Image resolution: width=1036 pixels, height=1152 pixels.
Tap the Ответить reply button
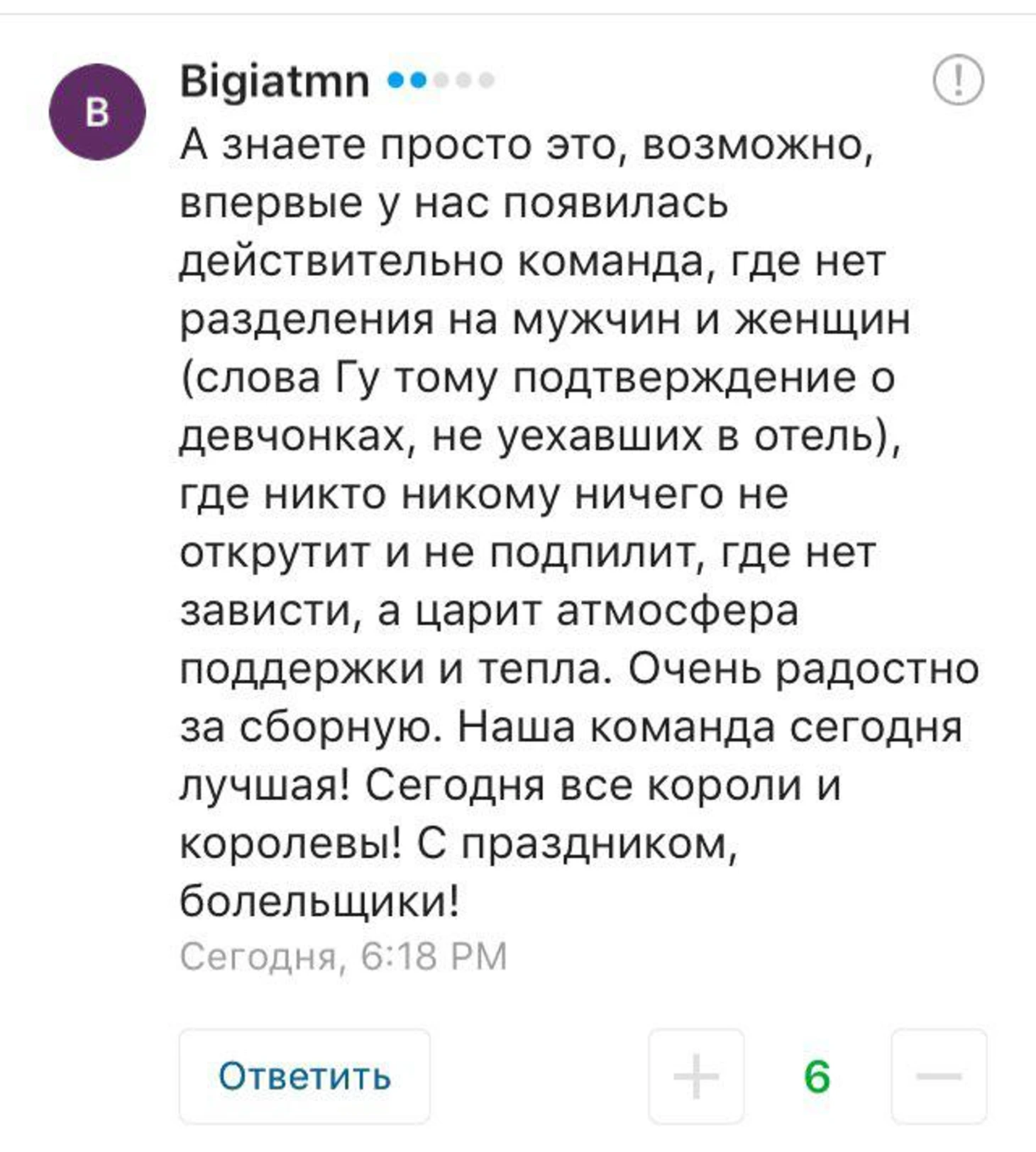tap(304, 1075)
